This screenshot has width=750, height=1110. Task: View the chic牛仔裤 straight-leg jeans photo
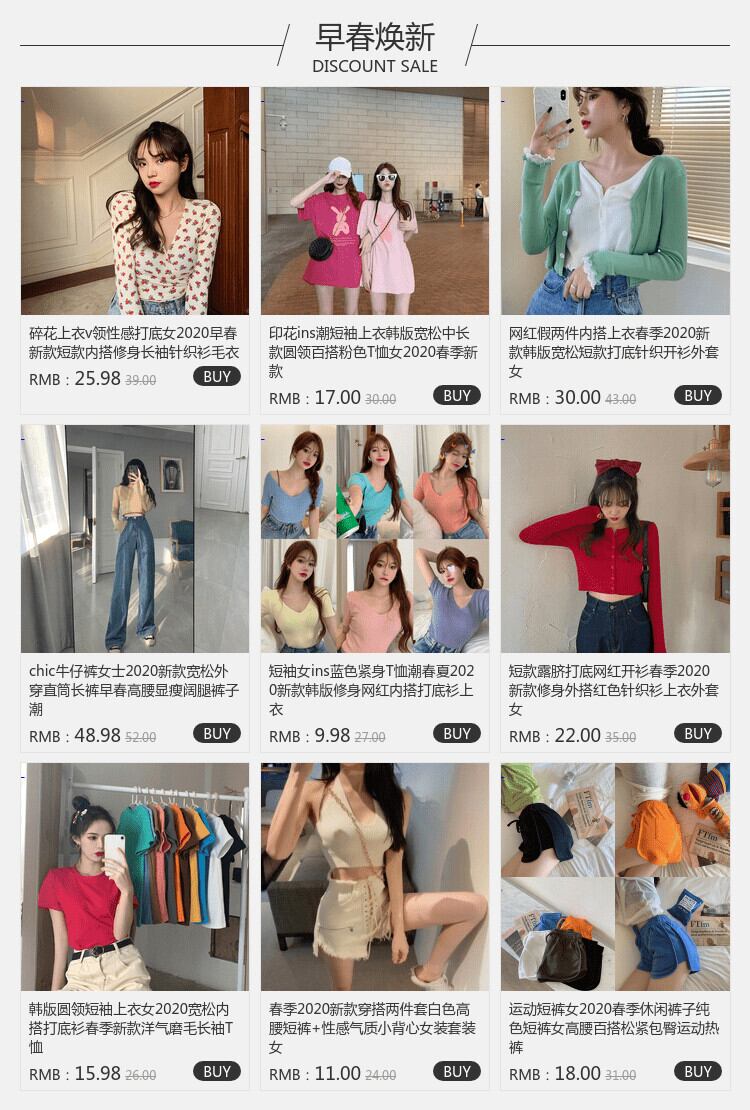(x=135, y=539)
